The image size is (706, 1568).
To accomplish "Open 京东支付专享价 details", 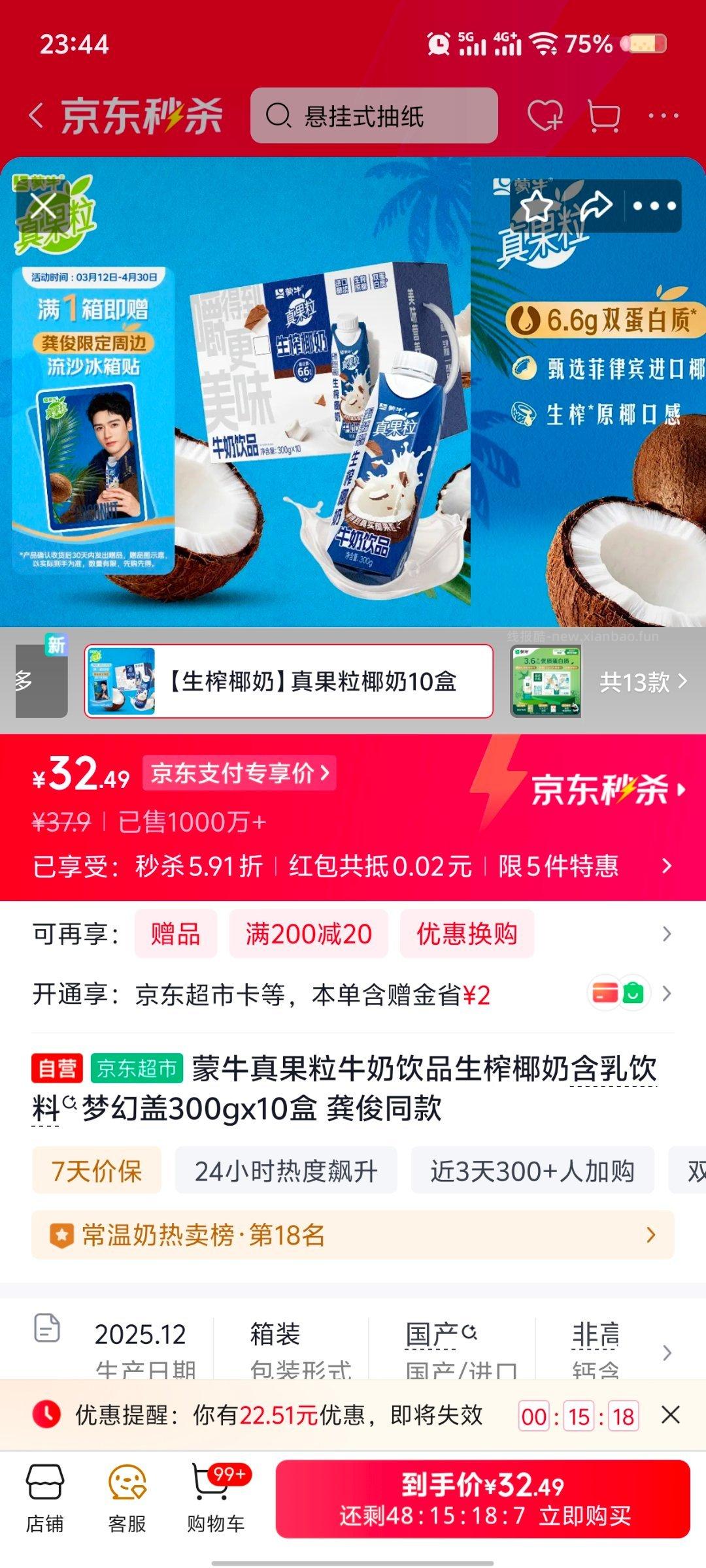I will (239, 774).
